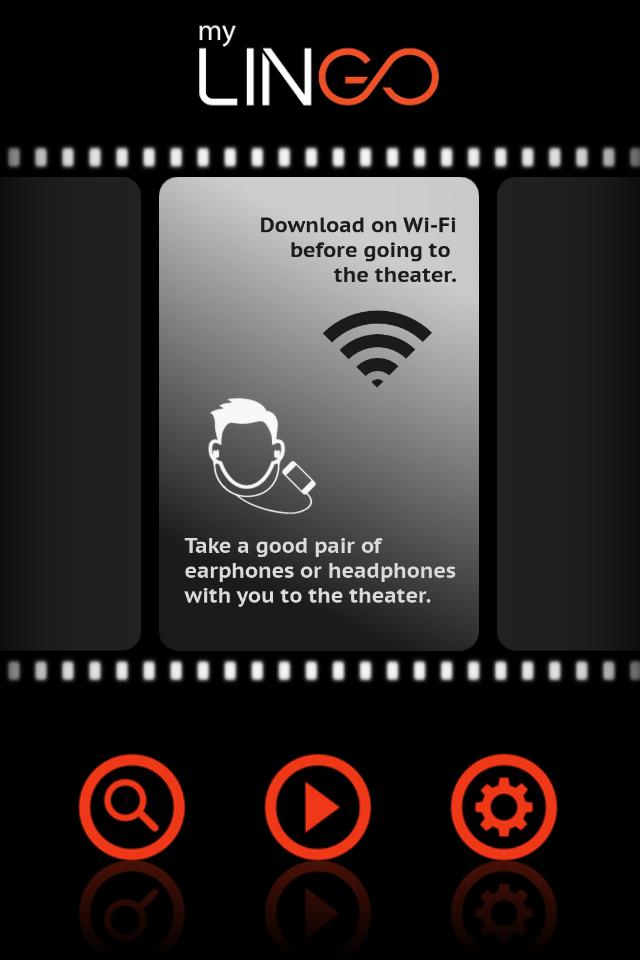Open settings via the gear icon
640x960 pixels.
pyautogui.click(x=504, y=807)
